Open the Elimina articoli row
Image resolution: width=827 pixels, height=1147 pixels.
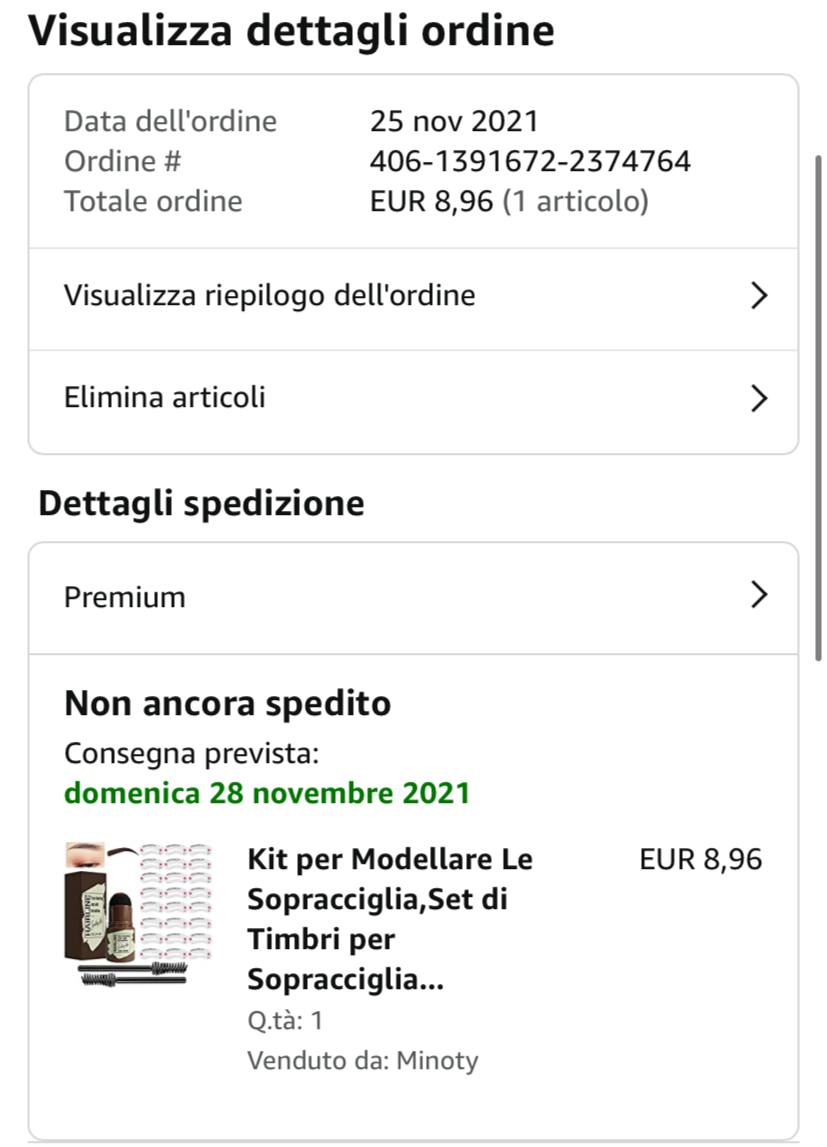[412, 398]
